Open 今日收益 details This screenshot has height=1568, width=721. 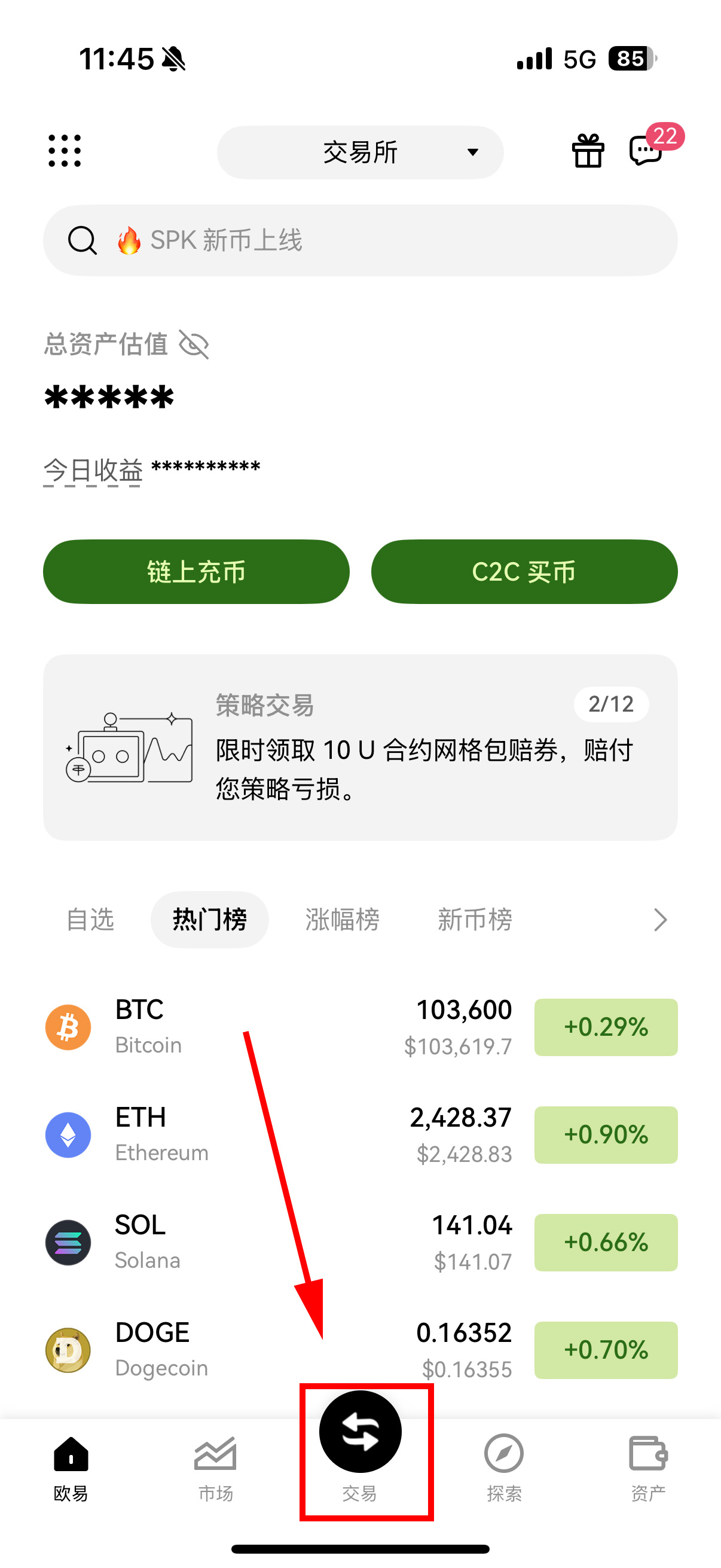[x=93, y=470]
